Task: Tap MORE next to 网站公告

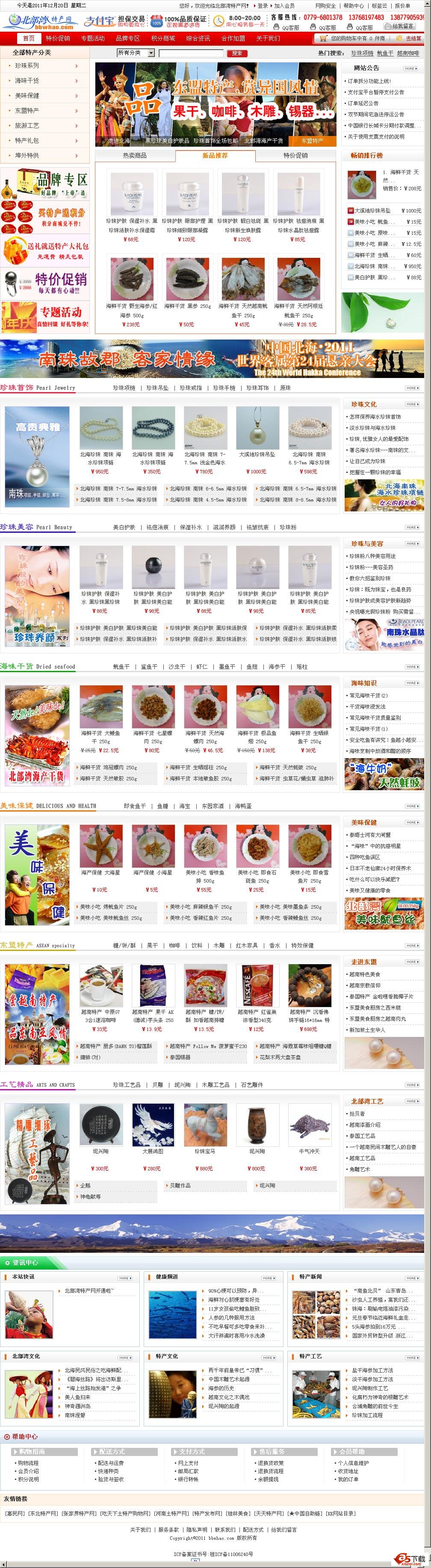Action: [411, 68]
